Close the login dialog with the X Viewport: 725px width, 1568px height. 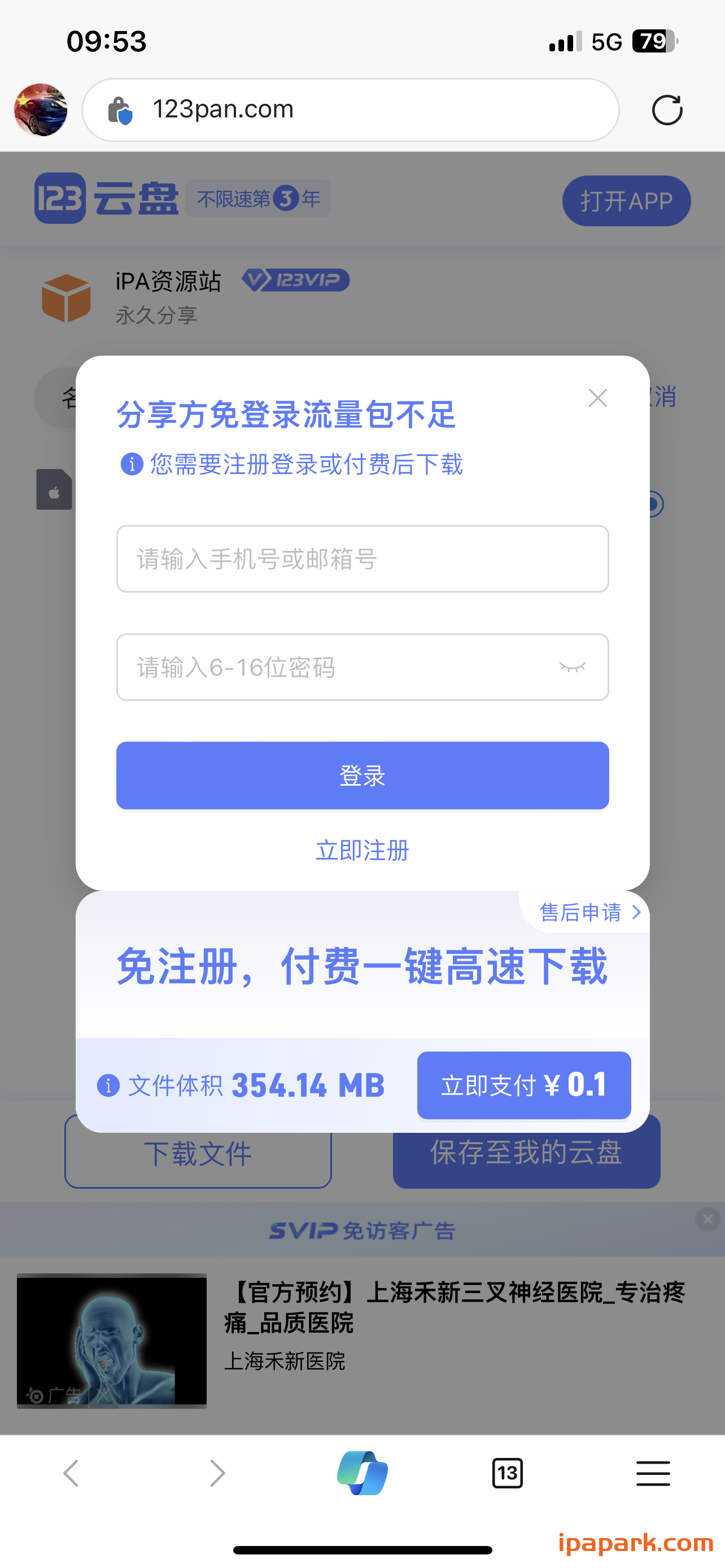pos(598,397)
